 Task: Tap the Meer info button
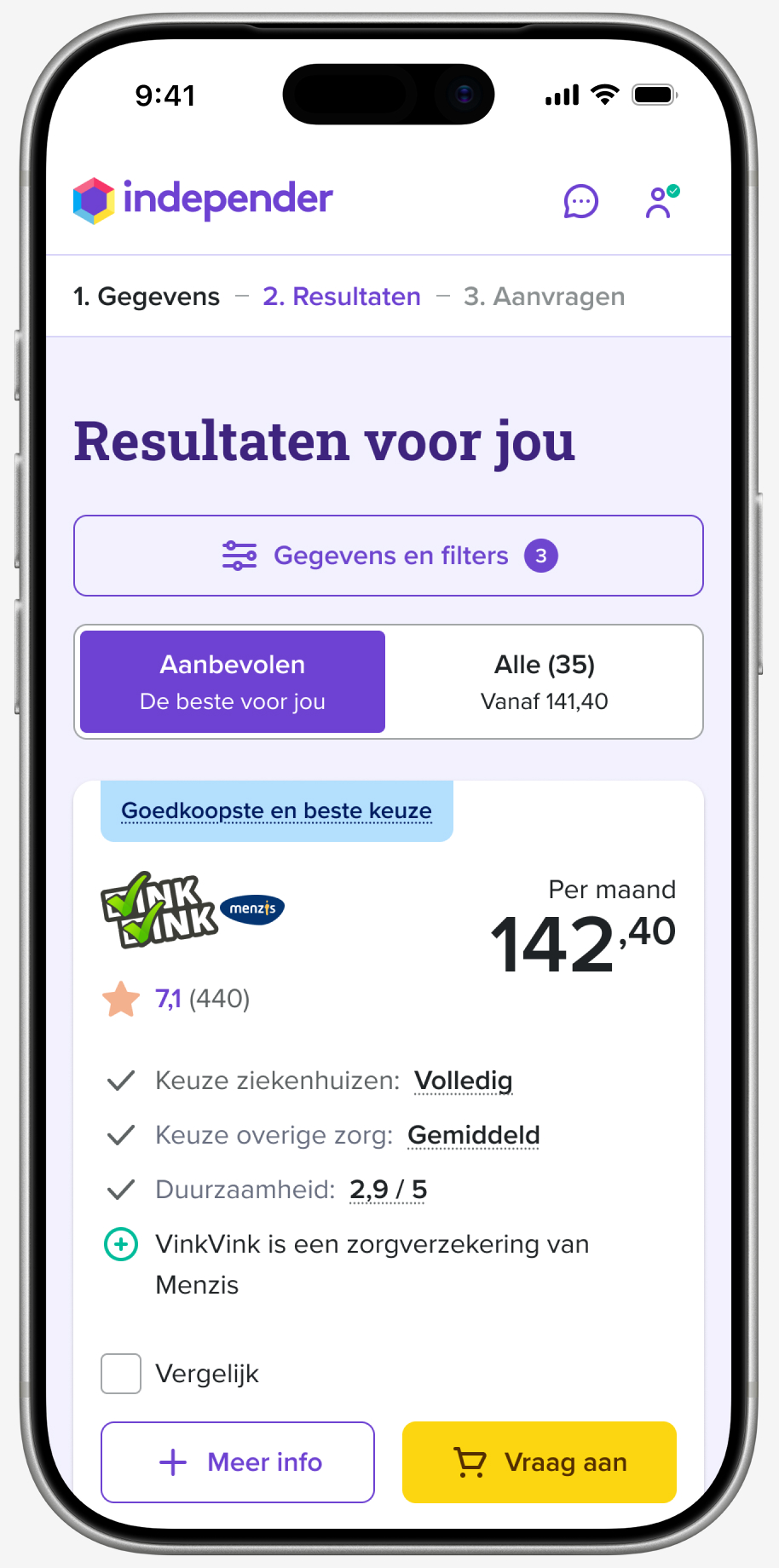click(238, 1462)
